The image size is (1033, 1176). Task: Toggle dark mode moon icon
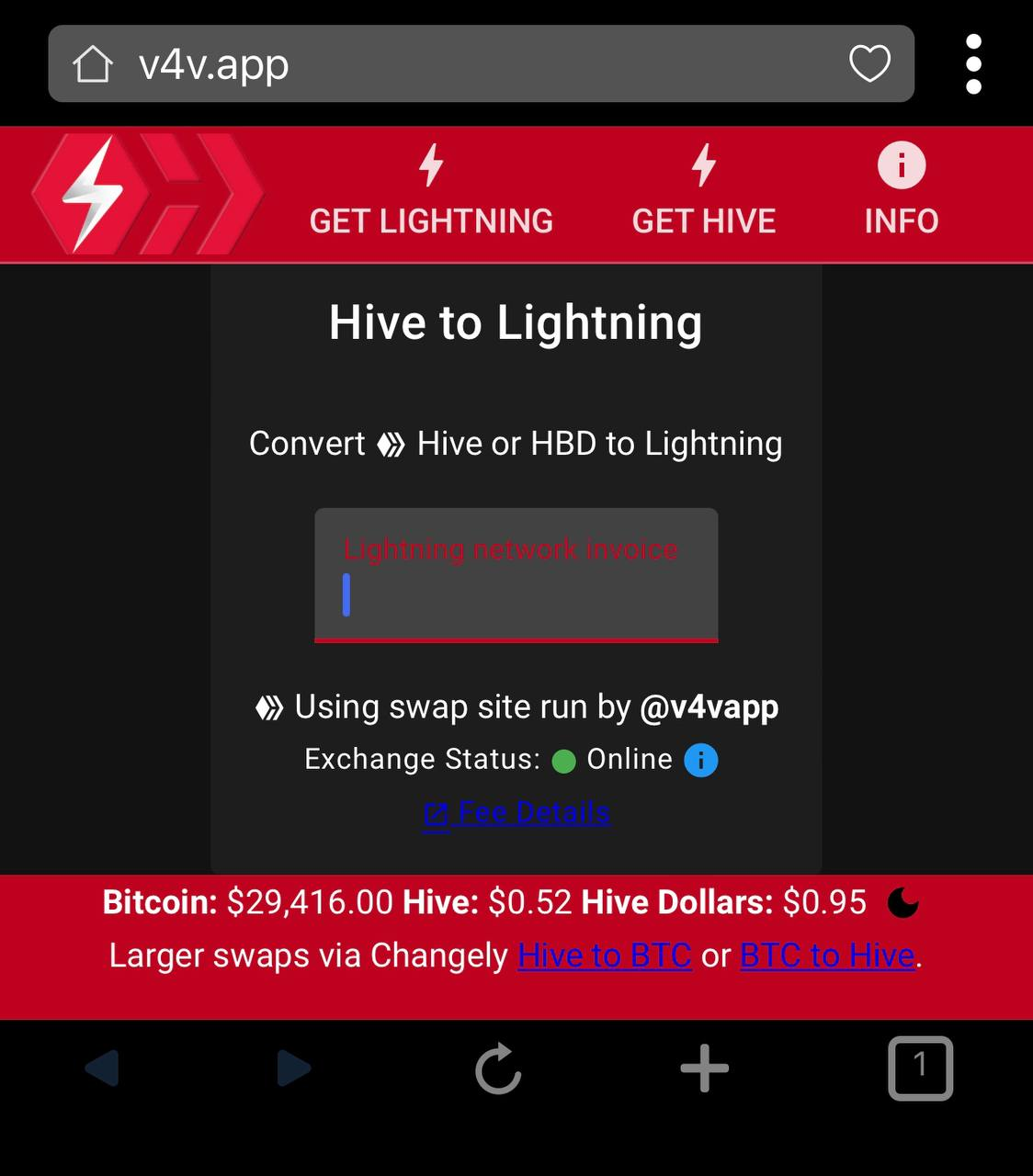(x=902, y=903)
